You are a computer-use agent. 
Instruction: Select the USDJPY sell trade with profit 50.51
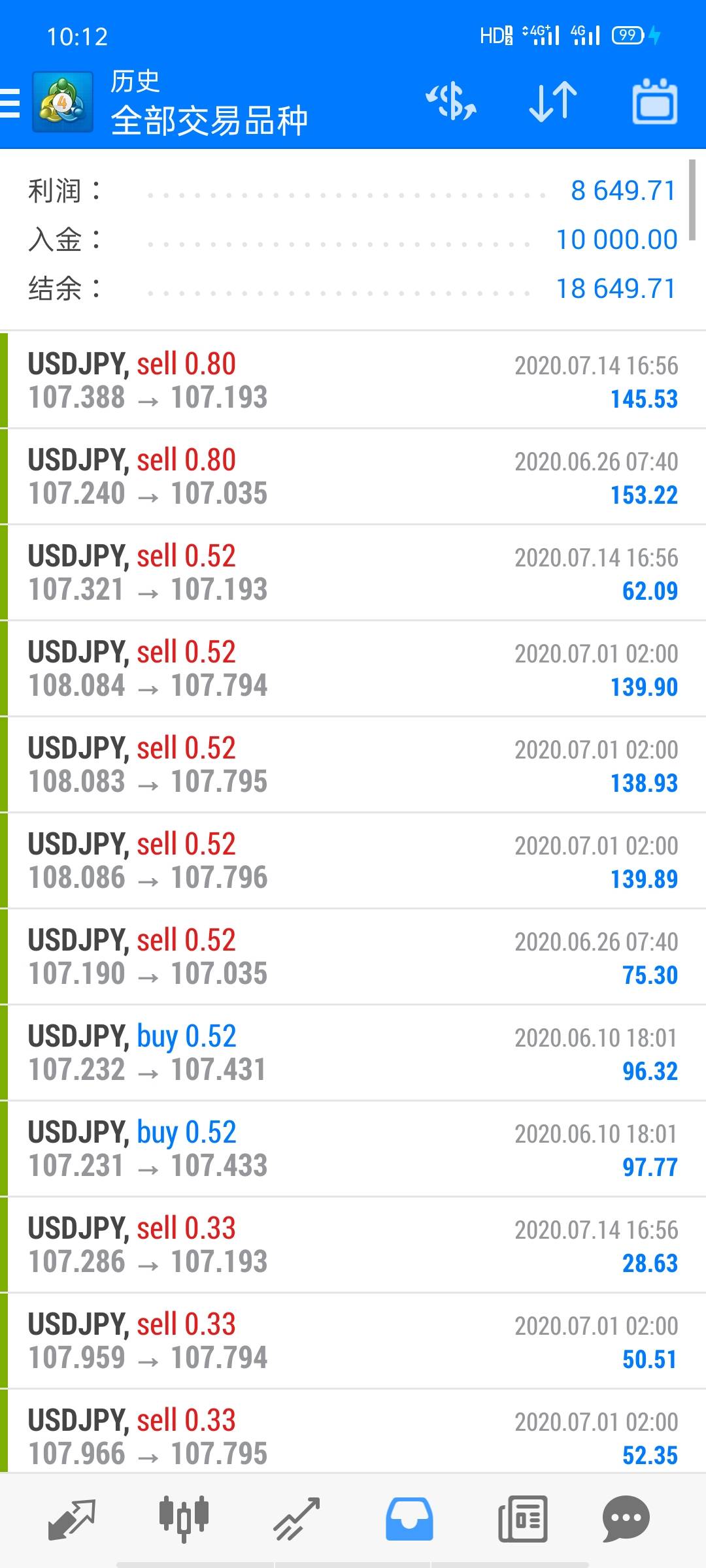point(353,1341)
